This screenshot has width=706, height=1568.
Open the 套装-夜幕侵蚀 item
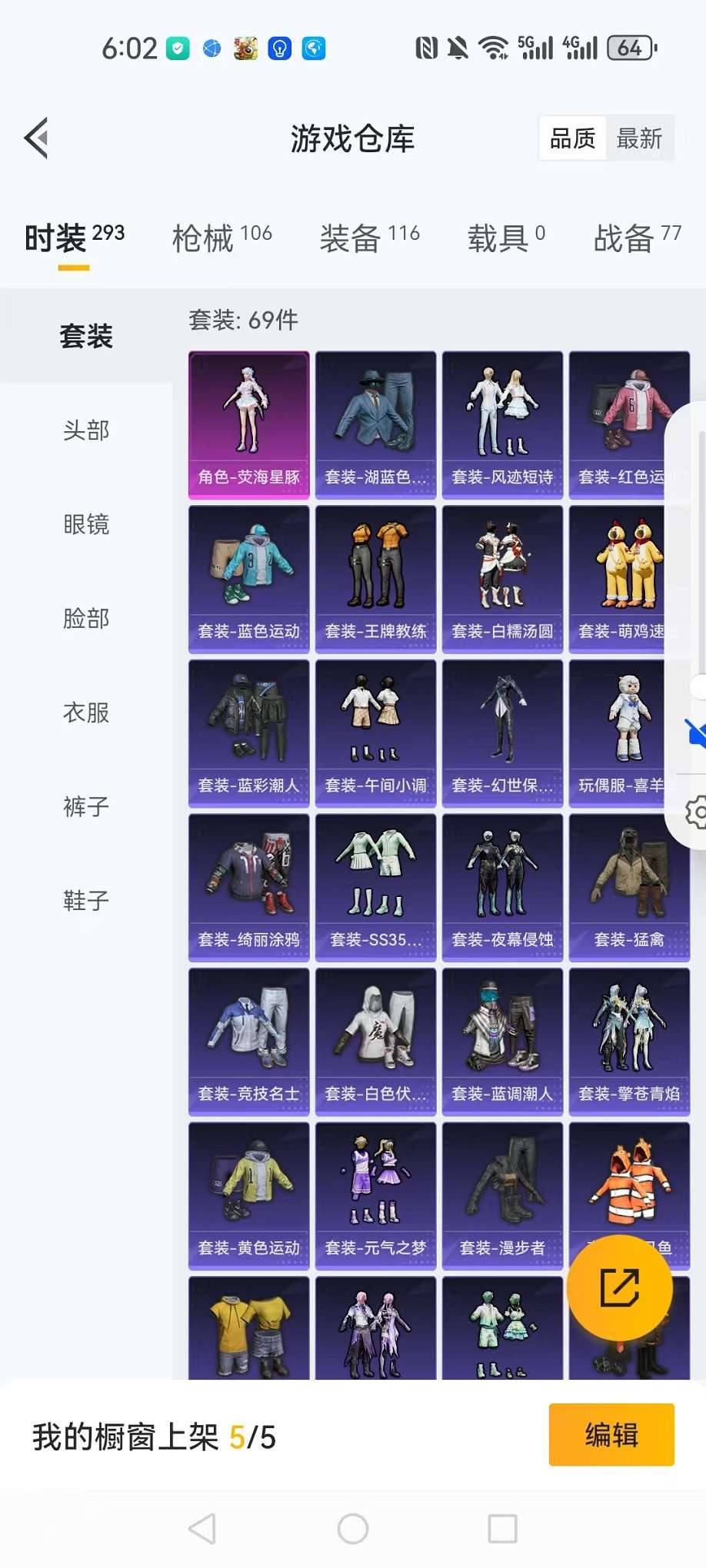point(502,888)
